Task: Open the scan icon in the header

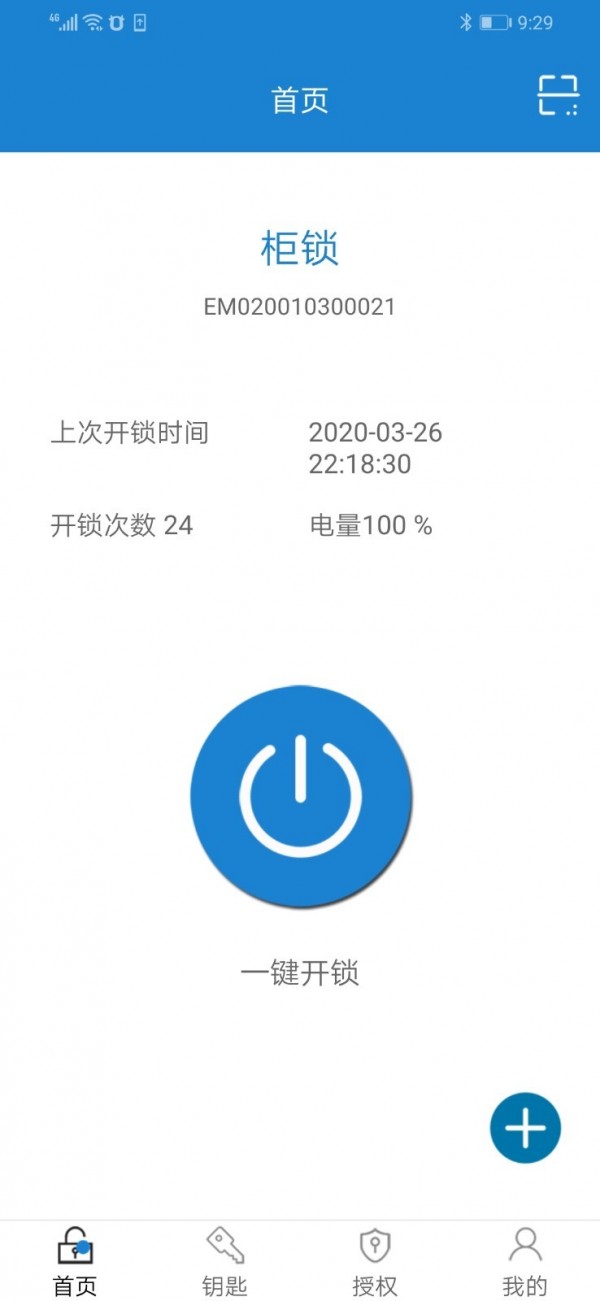Action: click(x=558, y=96)
